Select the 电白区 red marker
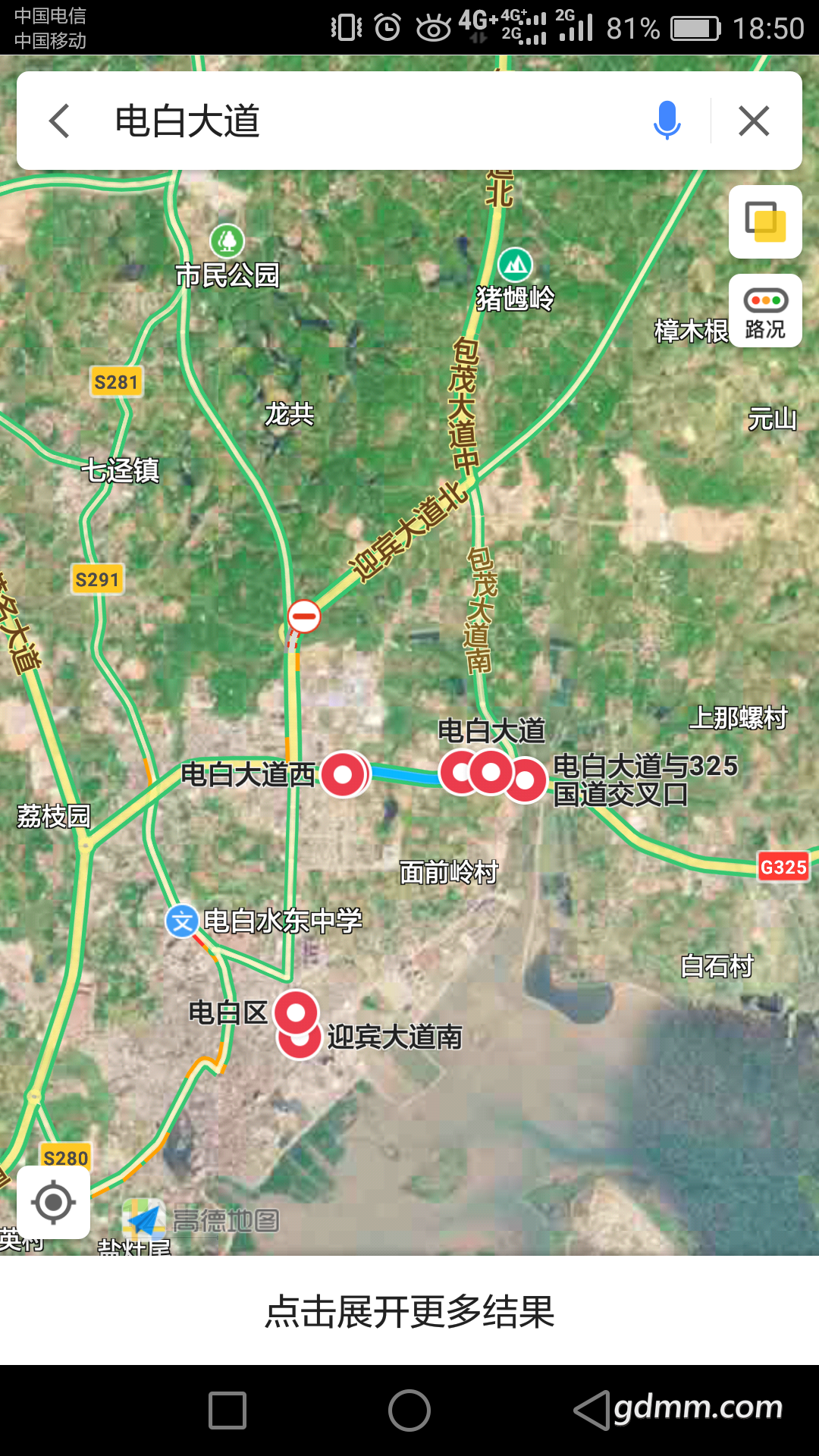819x1456 pixels. click(x=297, y=1013)
